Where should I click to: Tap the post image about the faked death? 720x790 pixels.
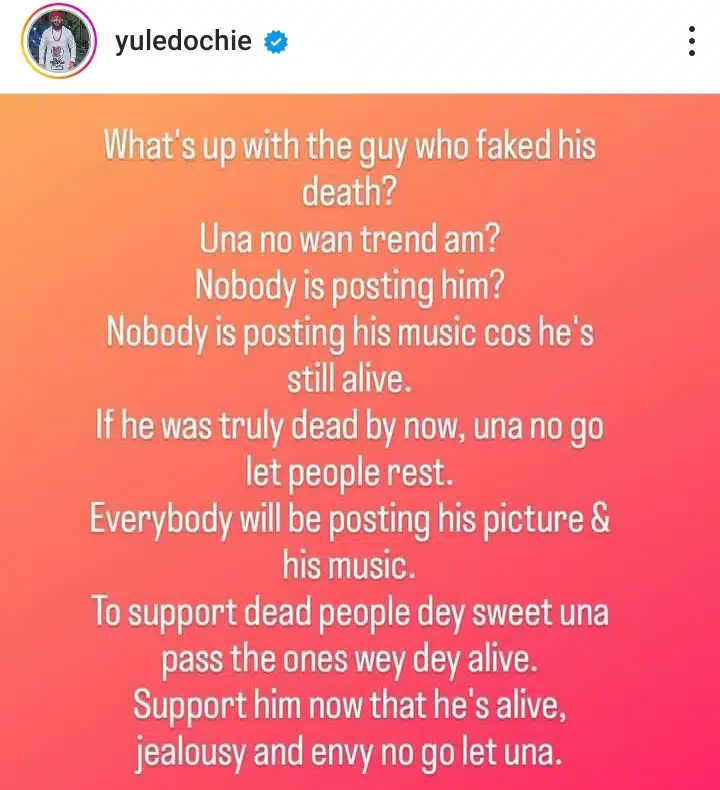click(x=360, y=440)
